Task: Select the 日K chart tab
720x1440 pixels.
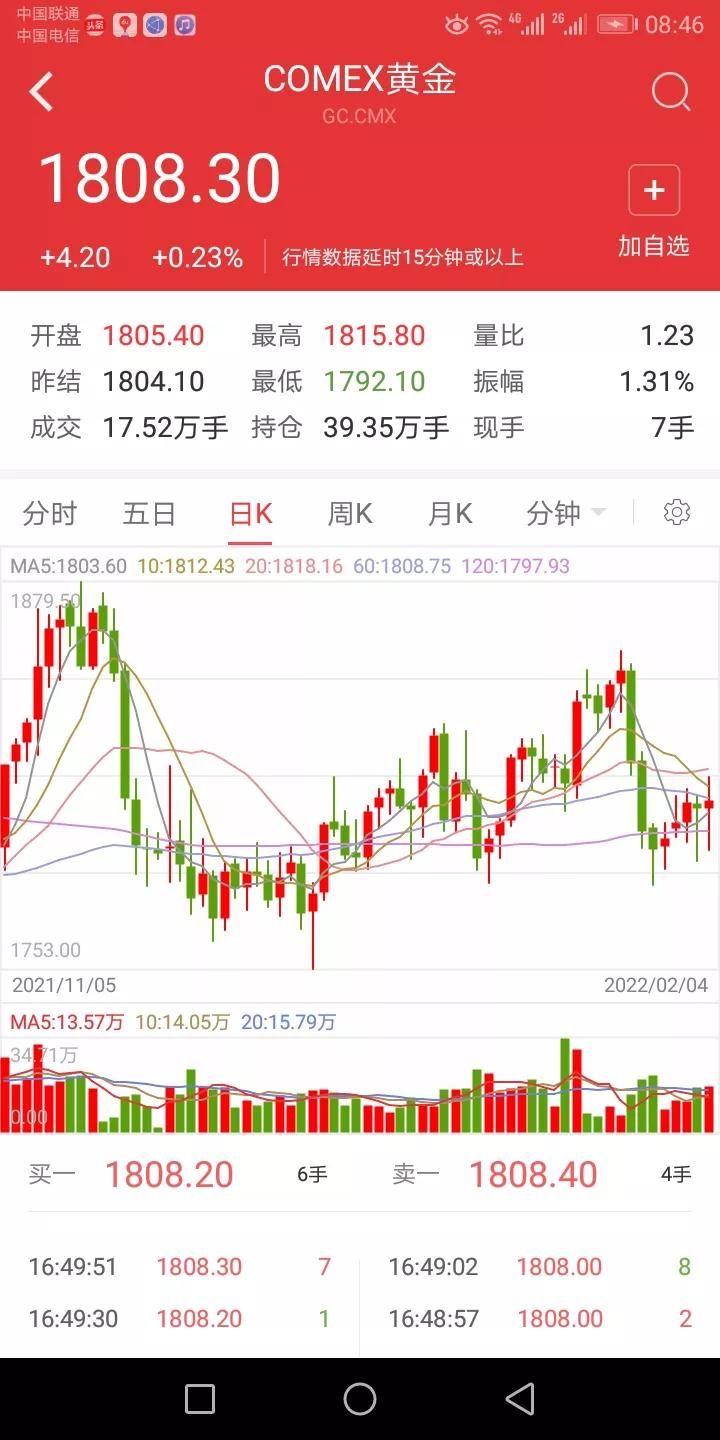Action: click(250, 514)
